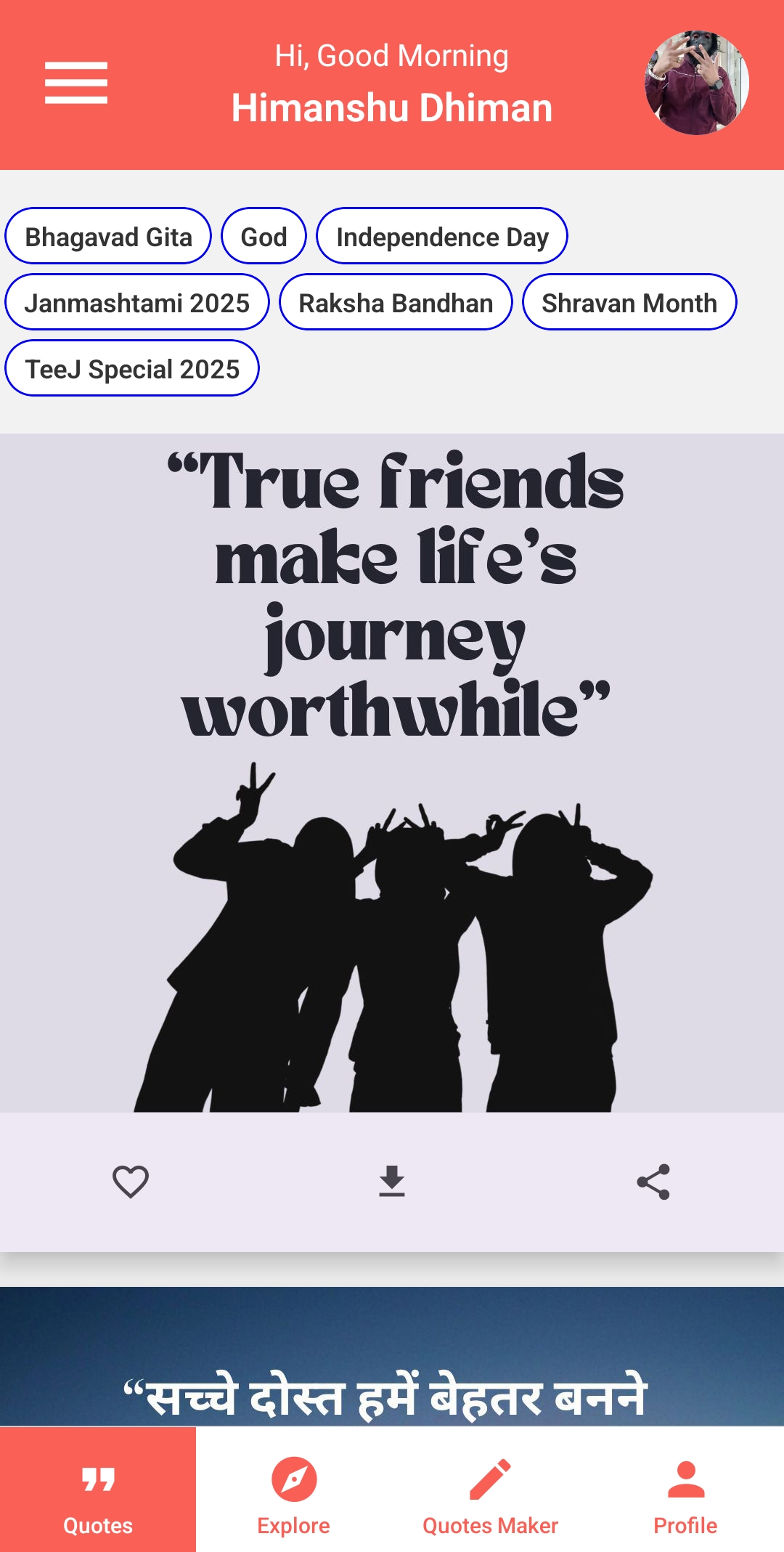Screen dimensions: 784x1552
Task: Select Raksha Bandhan category chip
Action: point(396,302)
